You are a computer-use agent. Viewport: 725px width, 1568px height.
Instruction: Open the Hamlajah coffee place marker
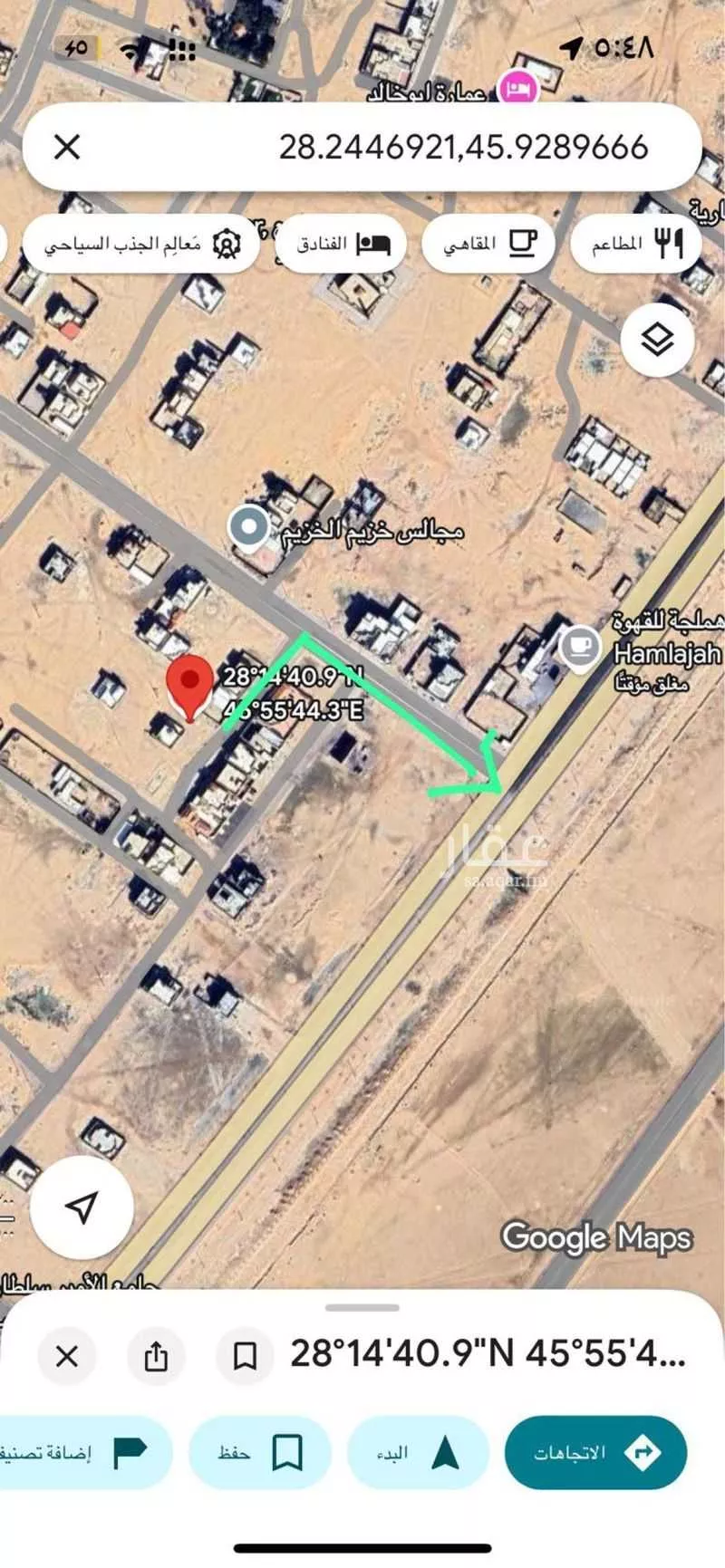tap(580, 647)
